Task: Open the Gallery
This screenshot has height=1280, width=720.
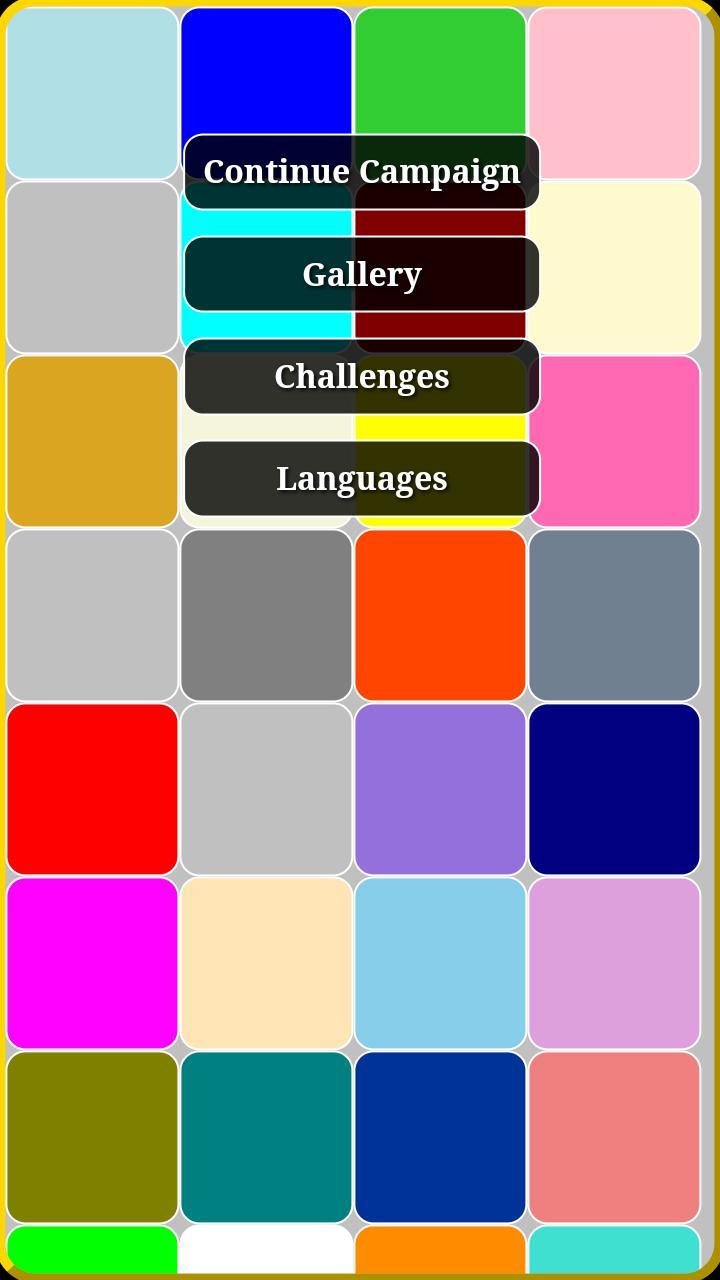Action: 360,273
